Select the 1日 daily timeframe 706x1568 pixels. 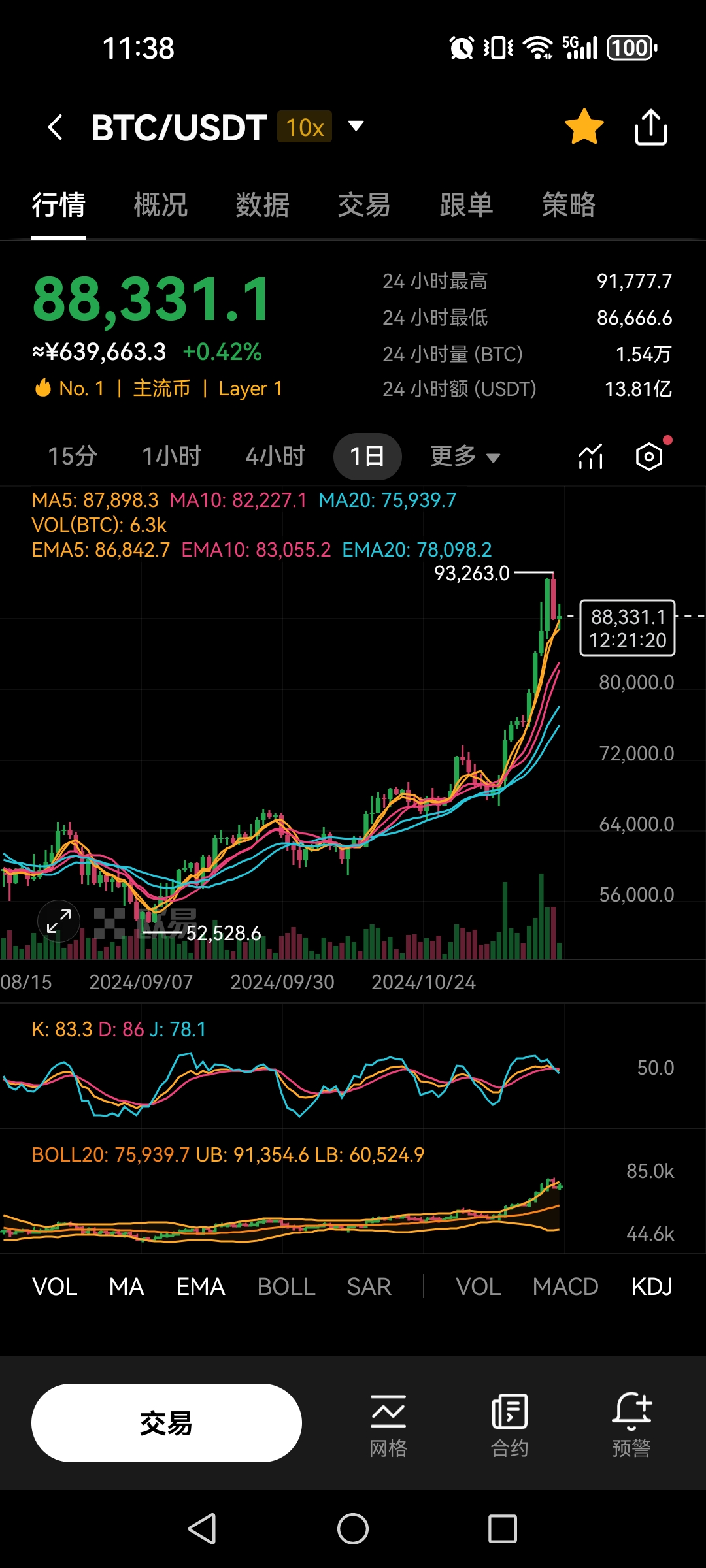coord(367,456)
